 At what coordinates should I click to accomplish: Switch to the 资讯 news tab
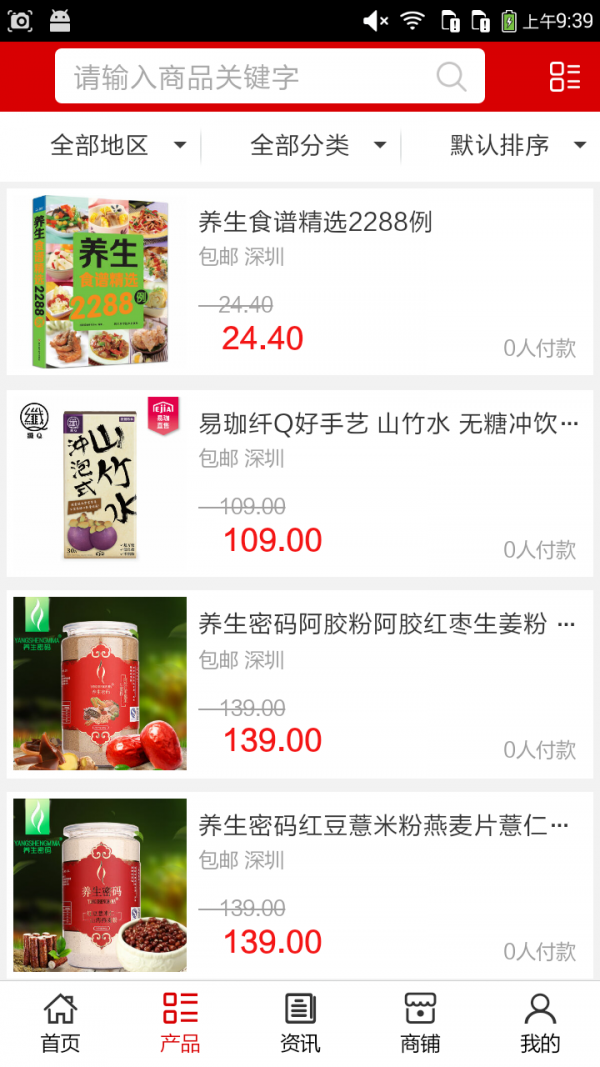click(x=300, y=1023)
